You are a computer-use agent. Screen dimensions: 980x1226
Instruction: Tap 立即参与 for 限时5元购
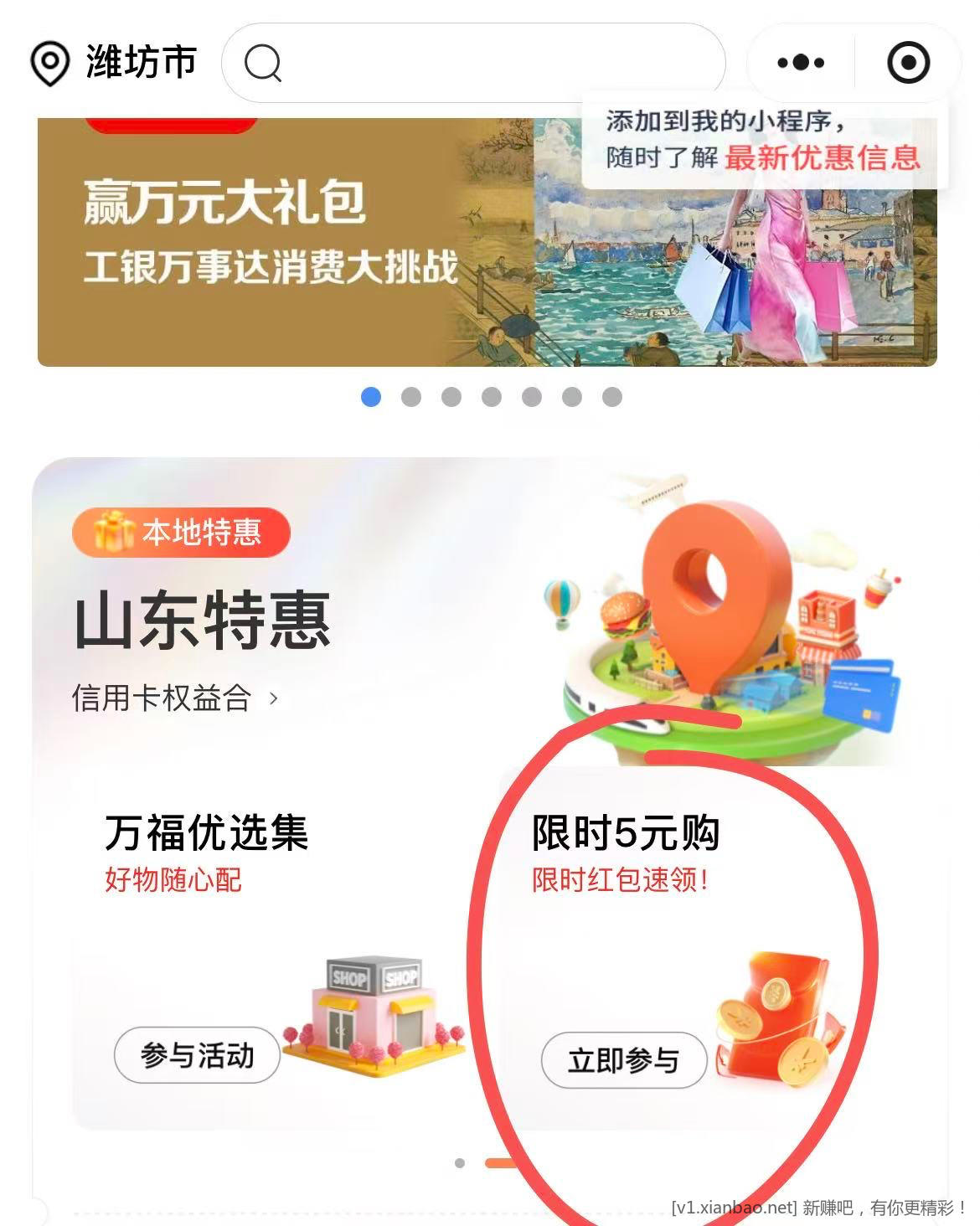point(624,1061)
